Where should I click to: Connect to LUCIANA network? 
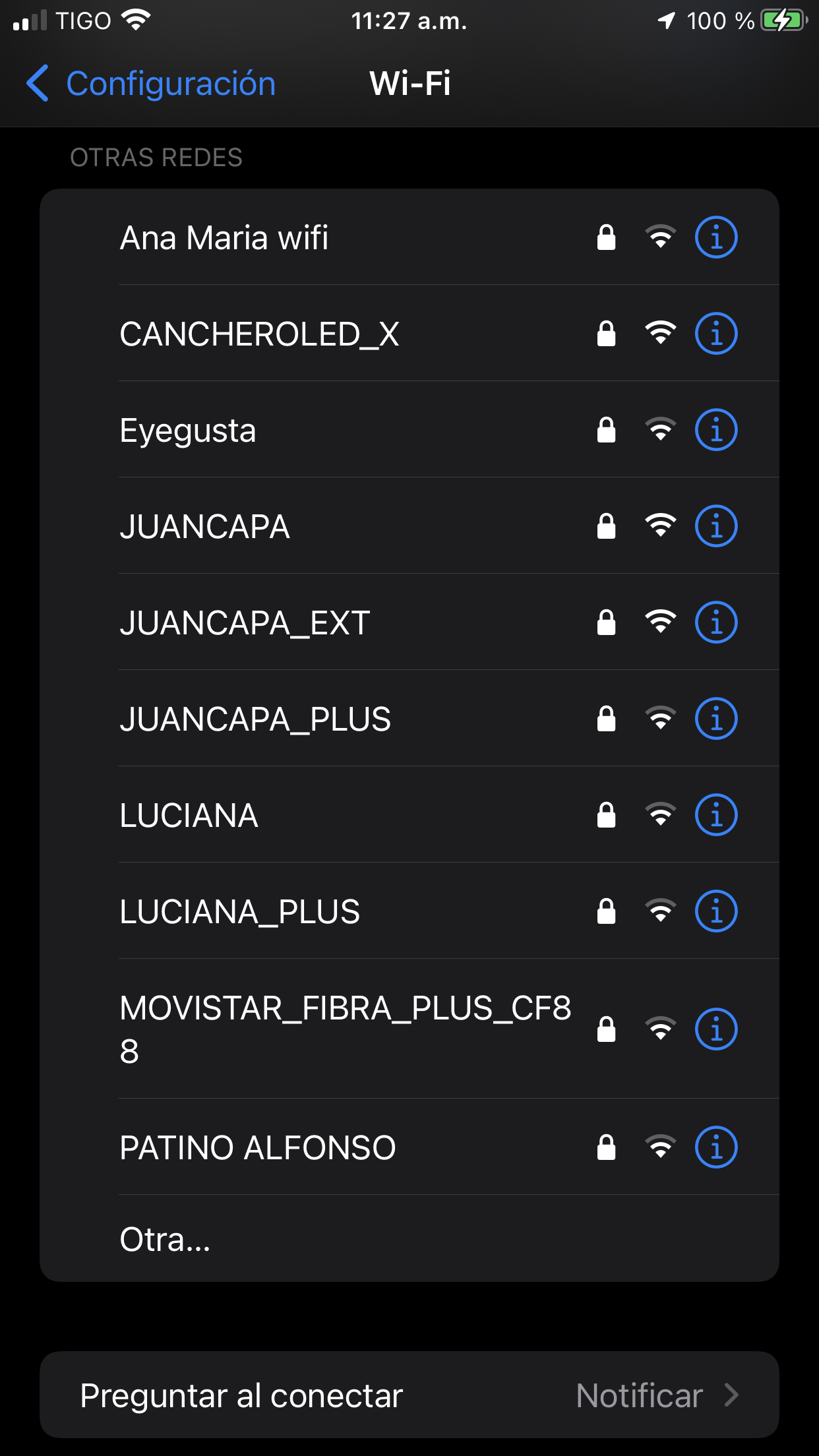tap(189, 815)
